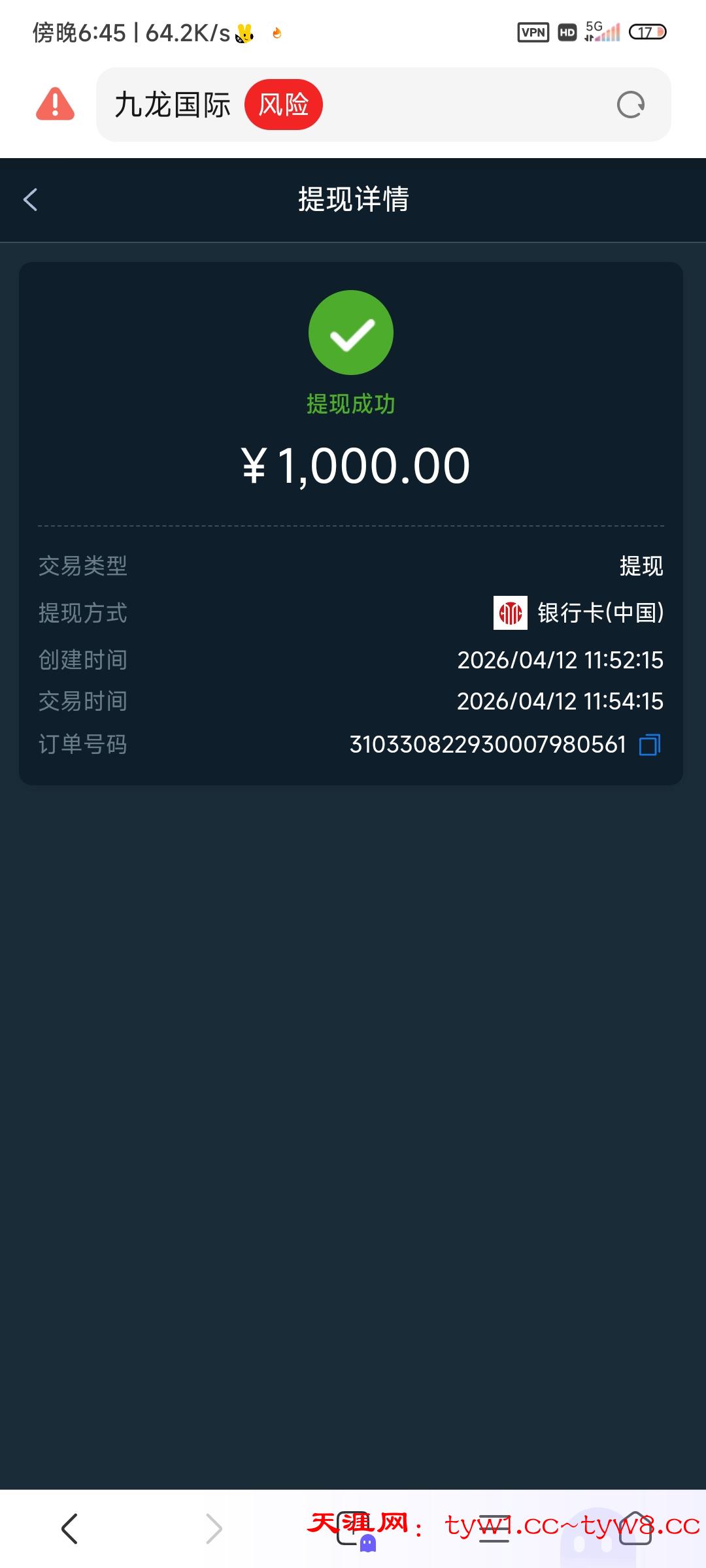The width and height of the screenshot is (706, 1568).
Task: Tap the green success checkmark icon
Action: pyautogui.click(x=351, y=332)
